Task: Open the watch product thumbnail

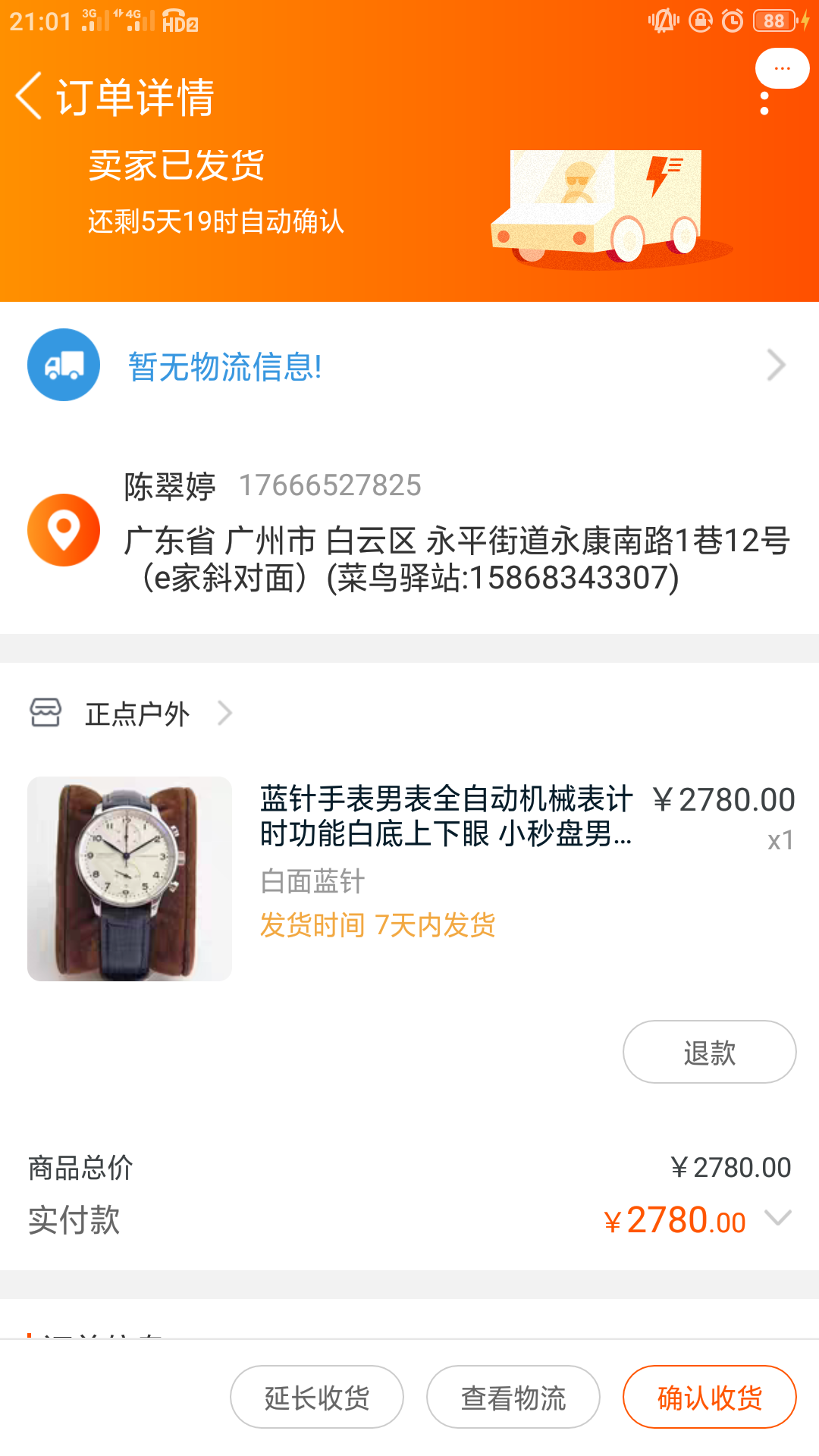Action: coord(130,879)
